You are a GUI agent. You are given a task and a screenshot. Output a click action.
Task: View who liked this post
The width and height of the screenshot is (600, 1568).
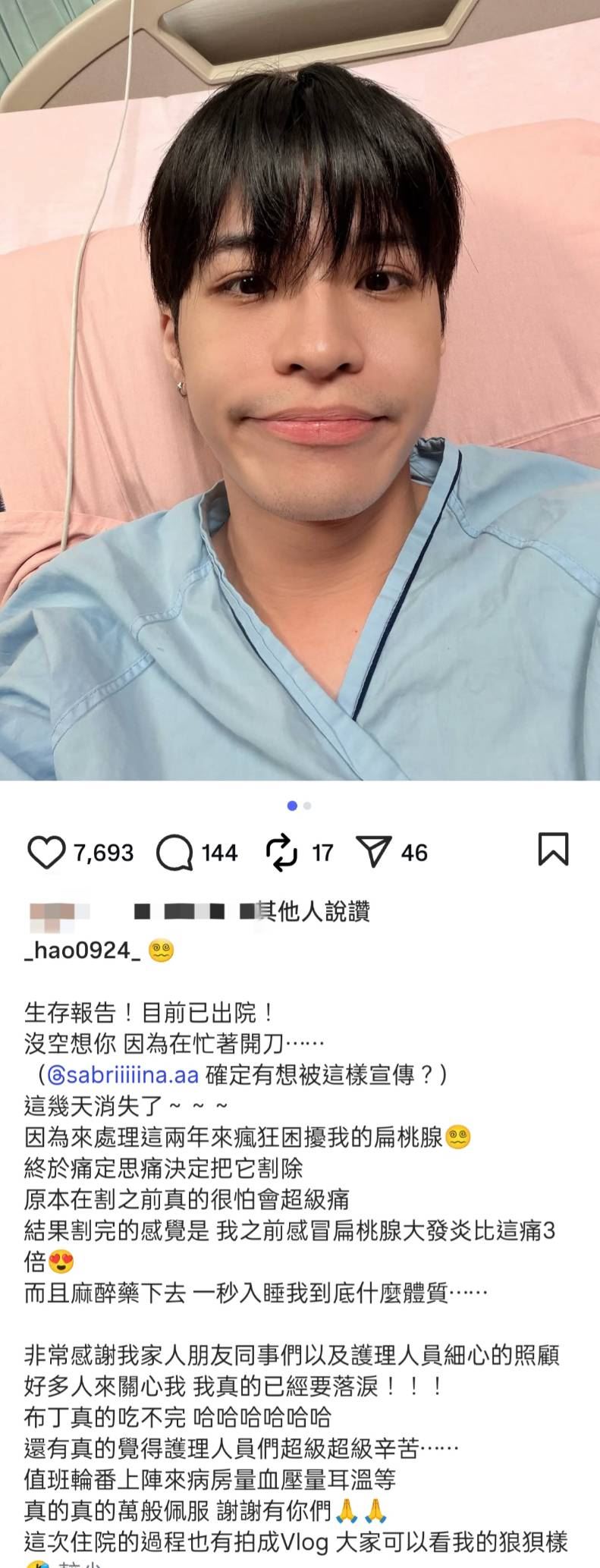(312, 911)
